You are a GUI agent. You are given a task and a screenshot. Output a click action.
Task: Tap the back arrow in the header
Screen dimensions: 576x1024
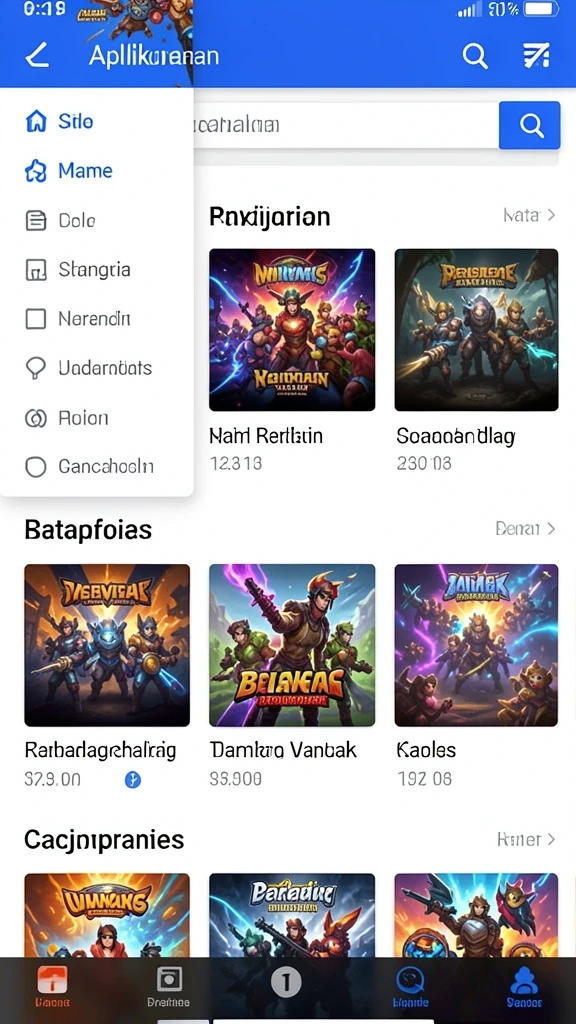pos(37,56)
